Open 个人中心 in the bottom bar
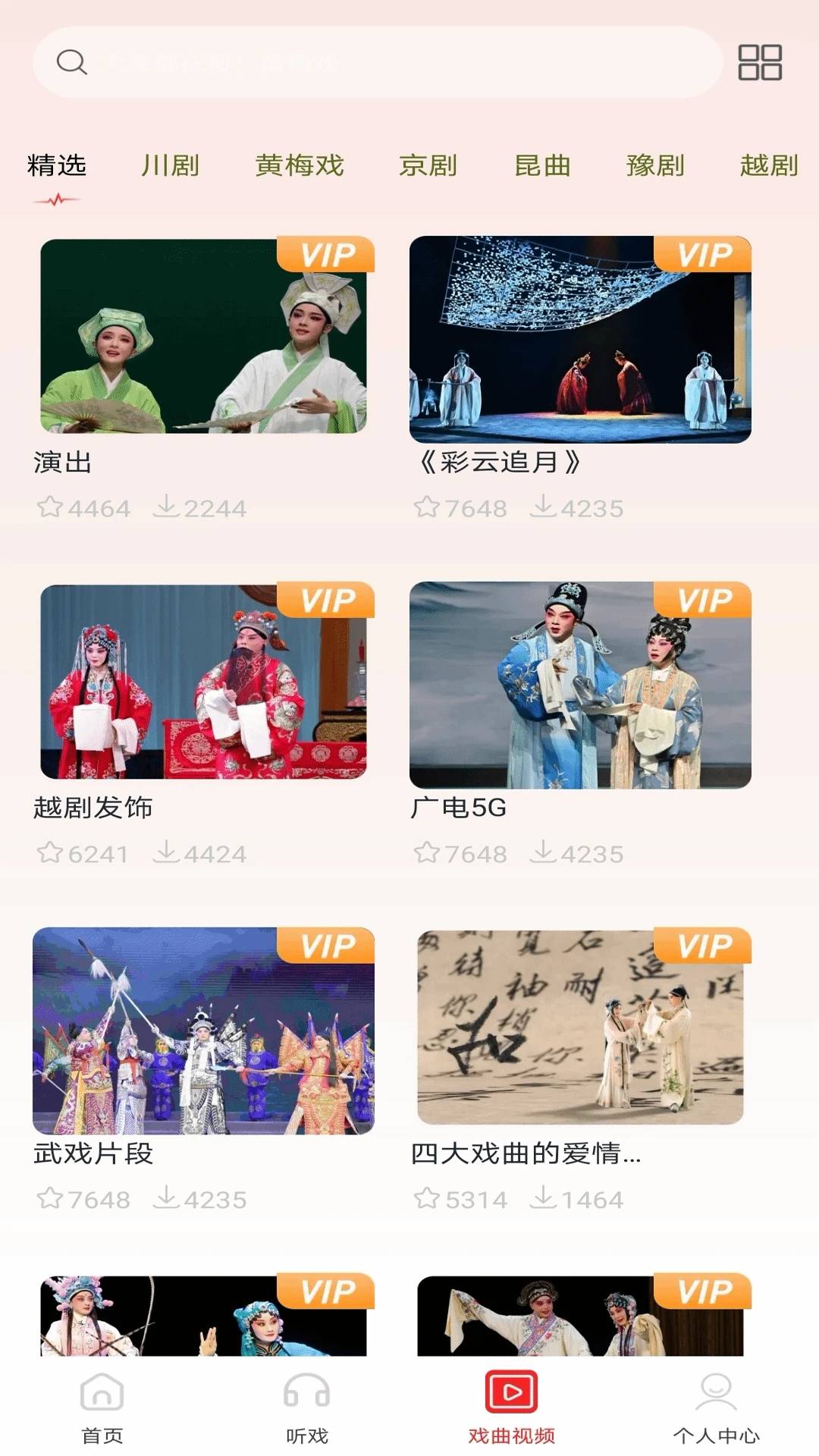819x1456 pixels. (717, 1407)
